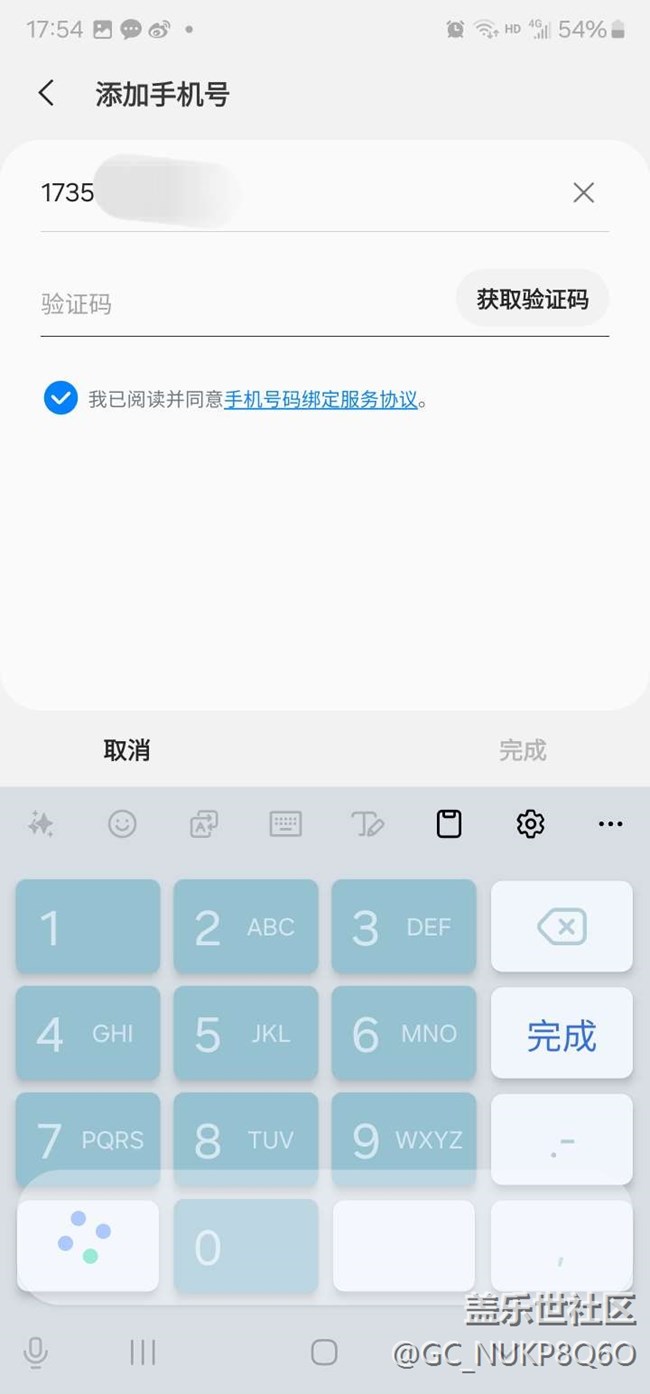
Task: Tap the backspace key
Action: [561, 927]
